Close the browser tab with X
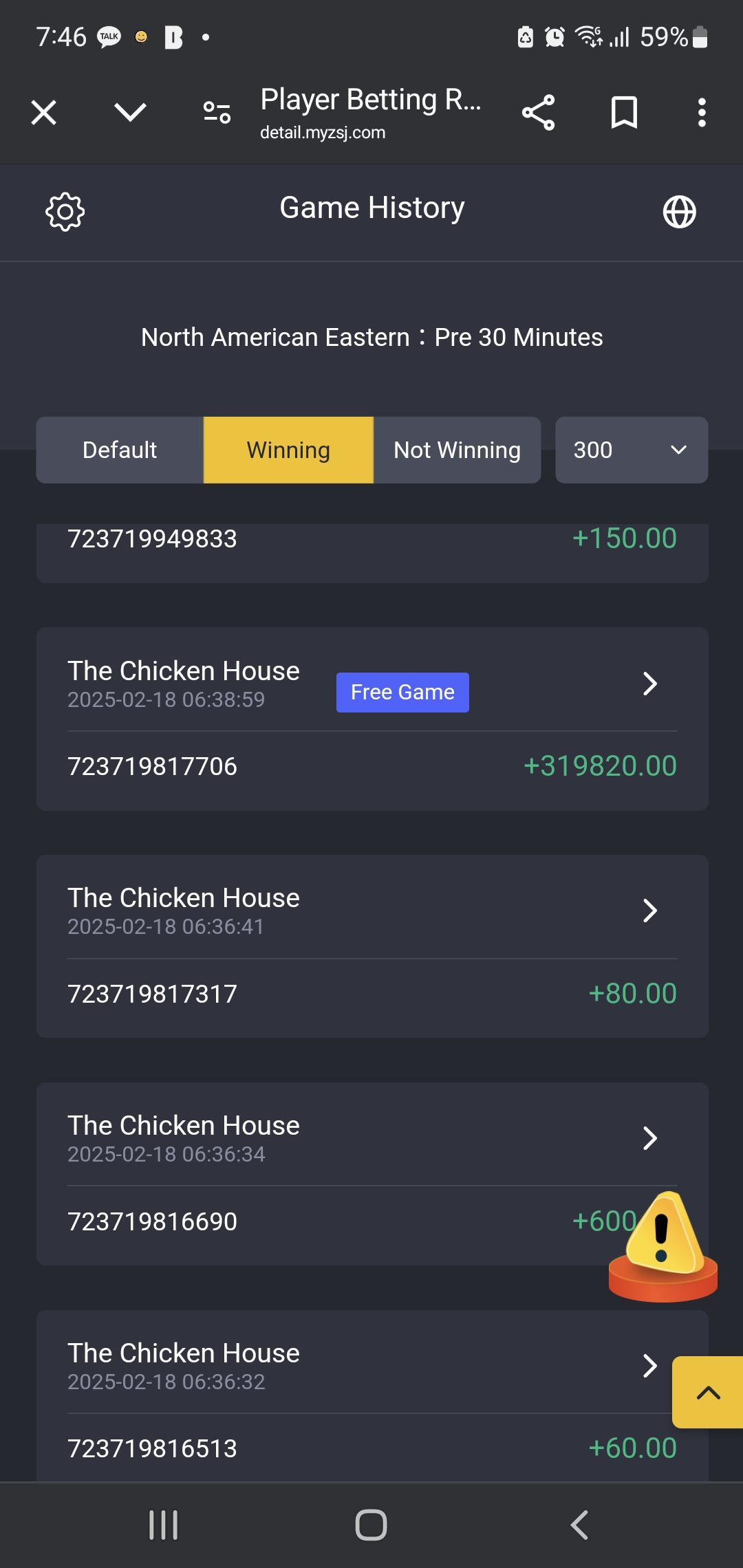 click(x=44, y=113)
